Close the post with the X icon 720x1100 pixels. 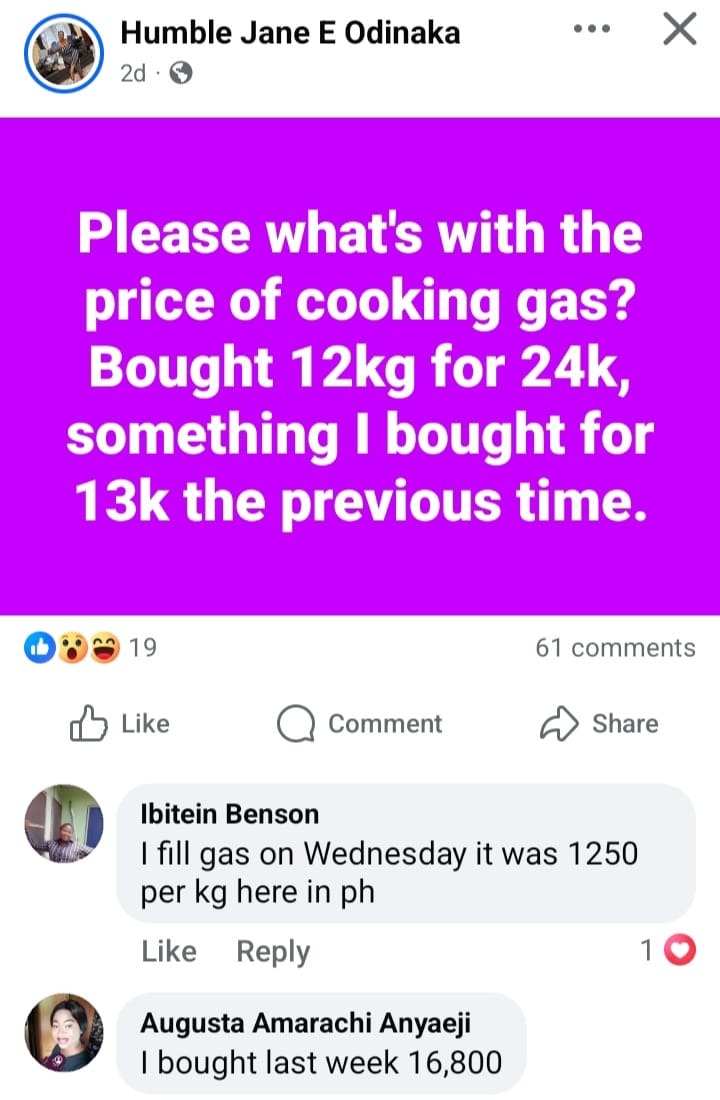point(679,31)
